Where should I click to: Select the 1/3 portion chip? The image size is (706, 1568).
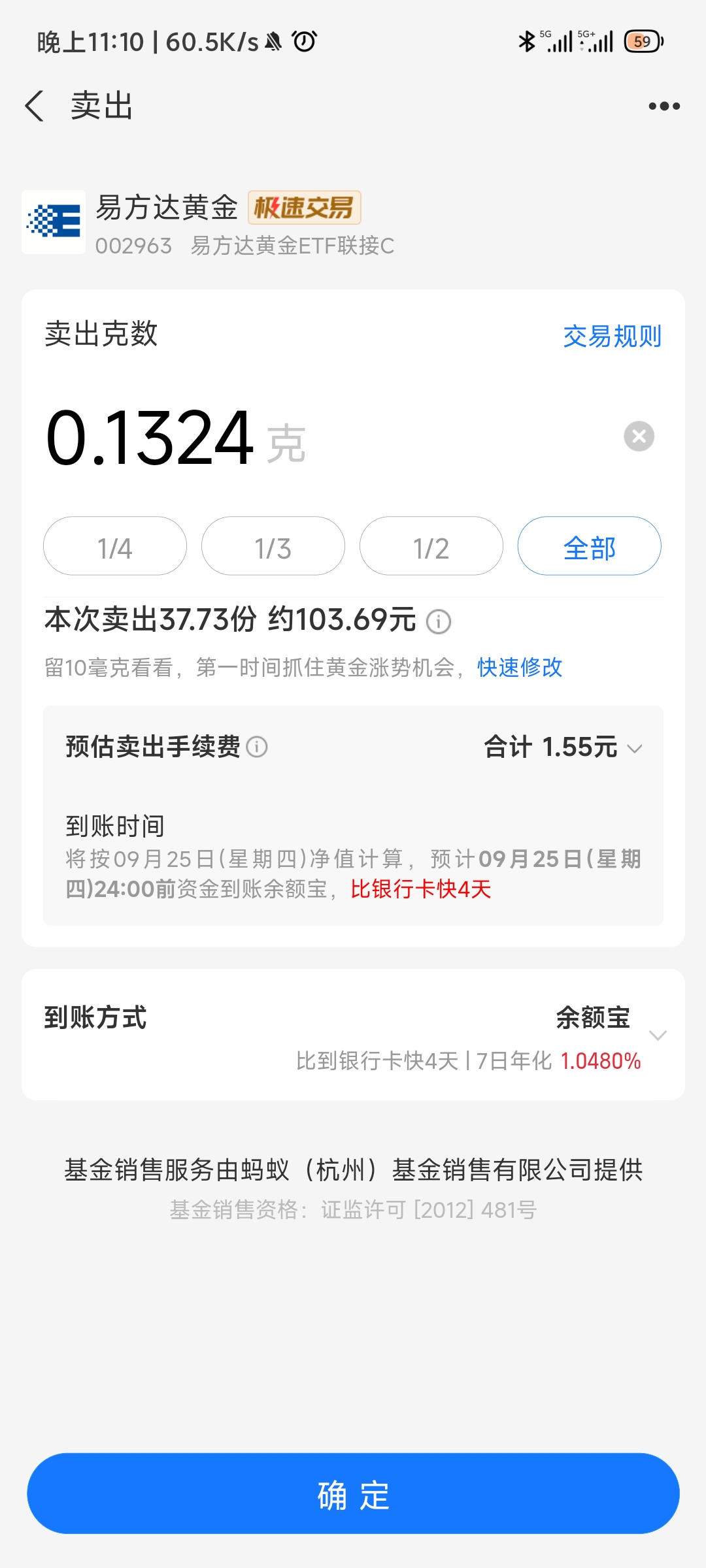tap(273, 547)
